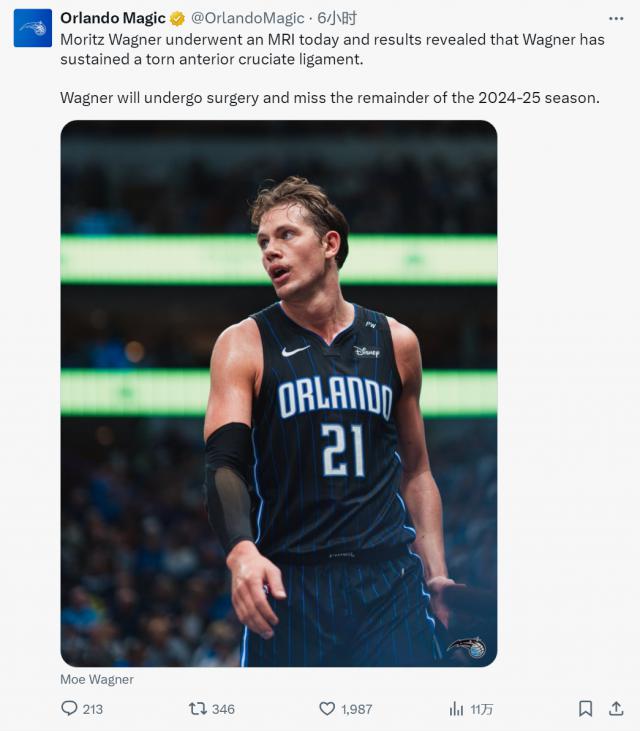Share this post via share icon

pyautogui.click(x=616, y=708)
